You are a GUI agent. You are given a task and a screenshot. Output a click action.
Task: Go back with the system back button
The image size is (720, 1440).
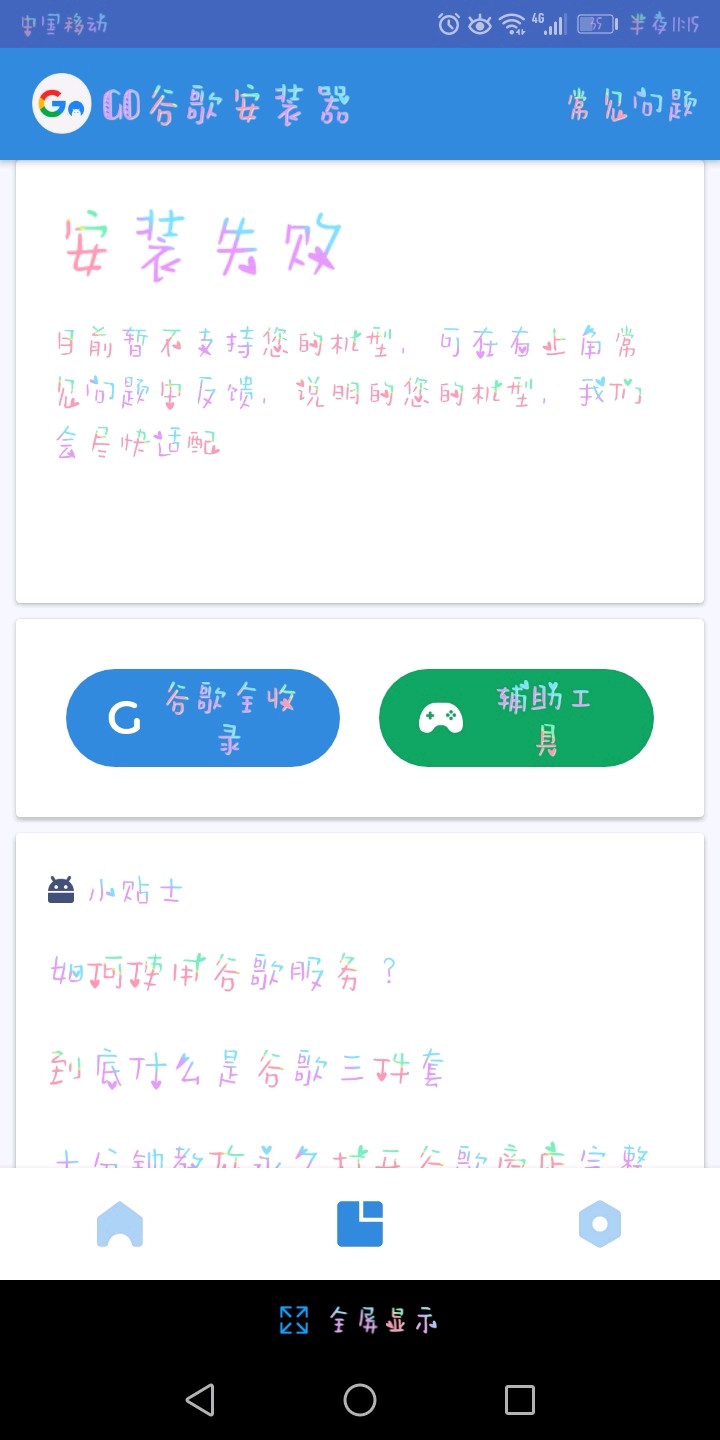click(200, 1400)
